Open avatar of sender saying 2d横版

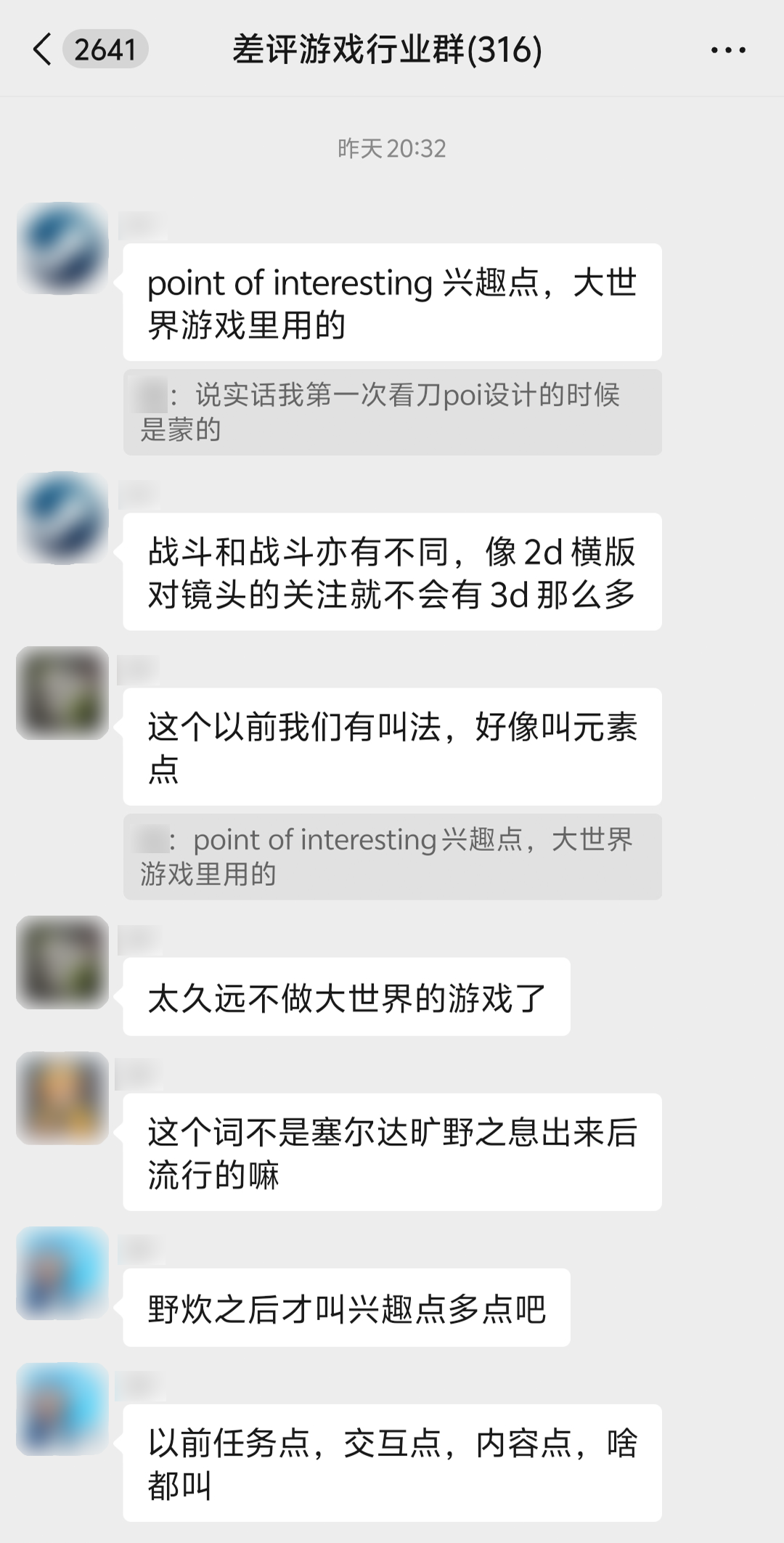pyautogui.click(x=62, y=518)
